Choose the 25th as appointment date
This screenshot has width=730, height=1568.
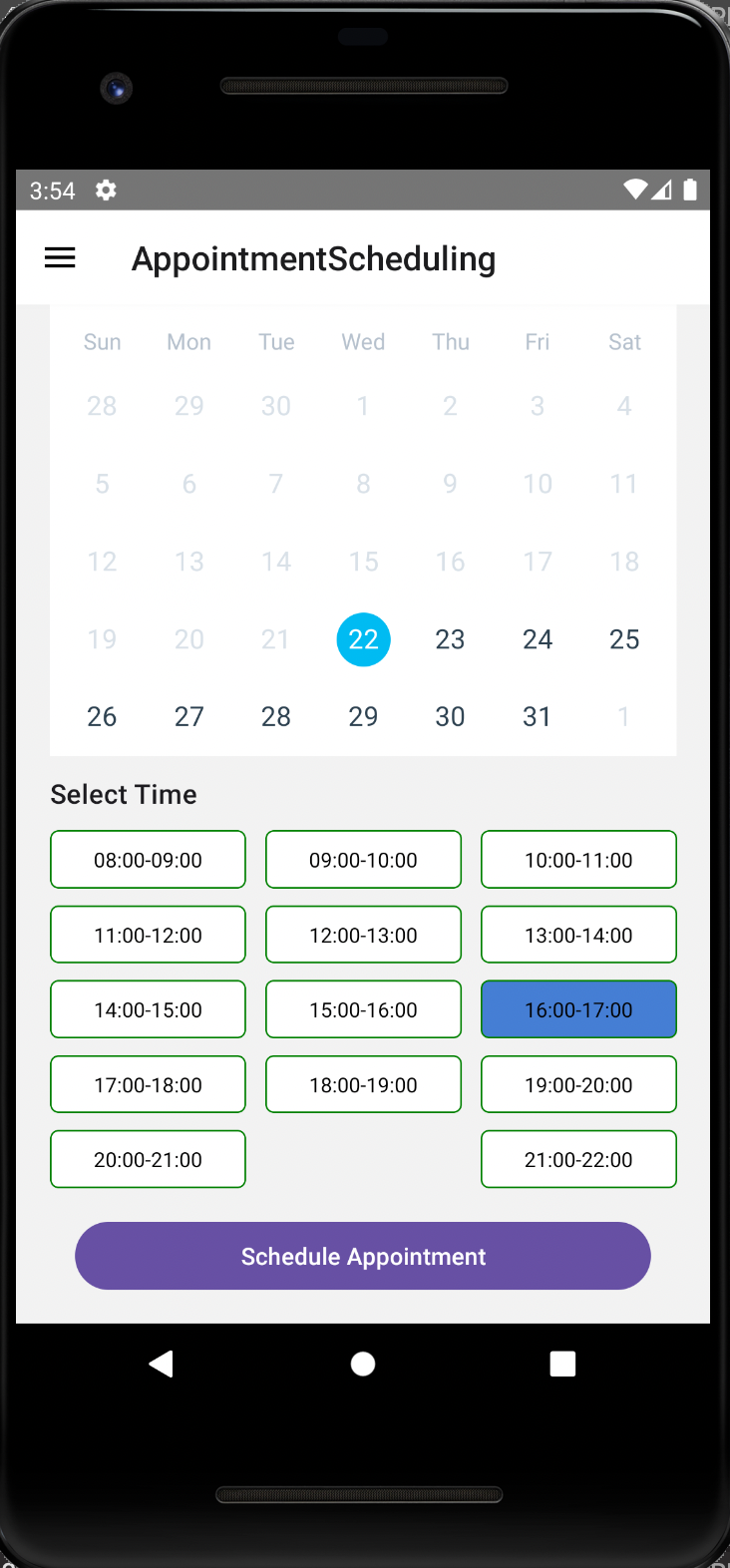(x=624, y=639)
